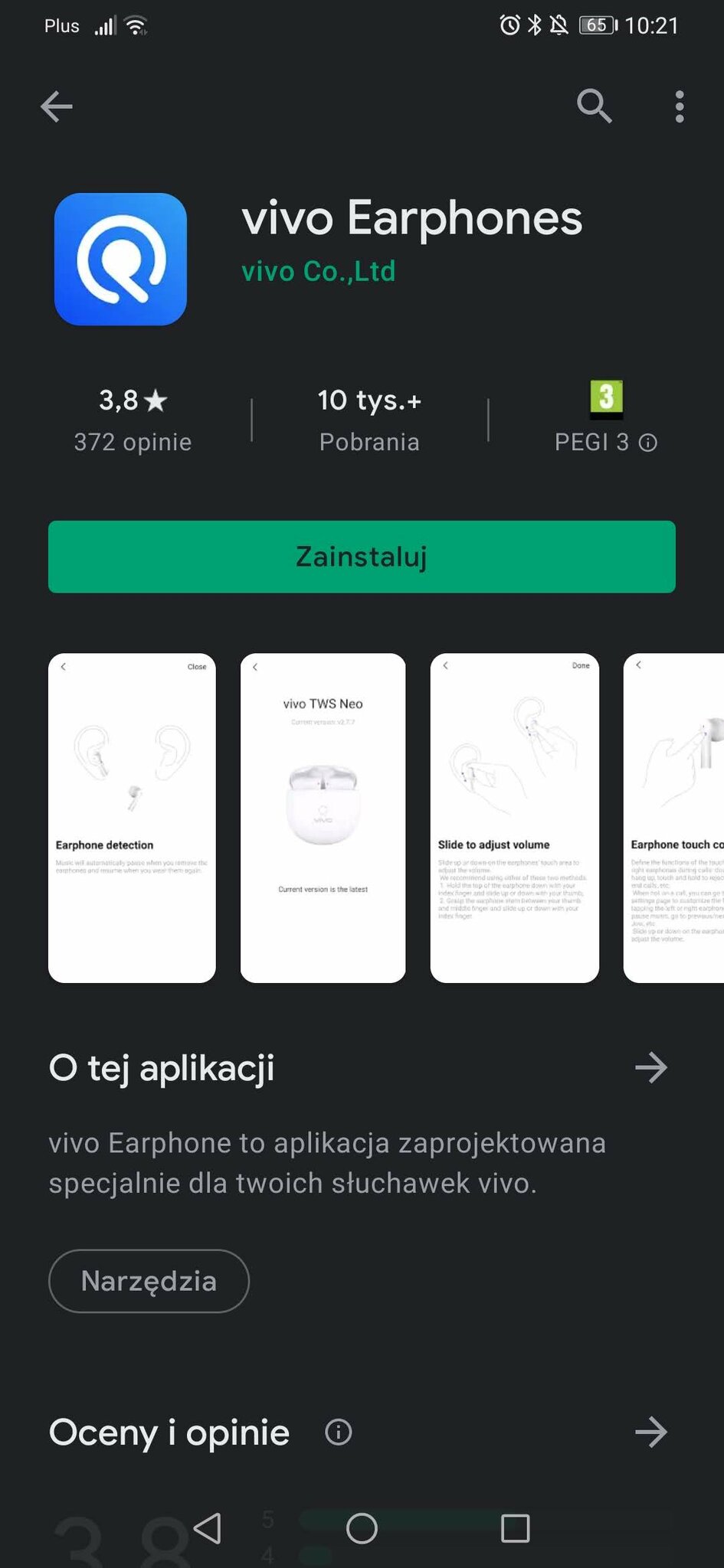
Task: Open the search icon
Action: coord(594,106)
